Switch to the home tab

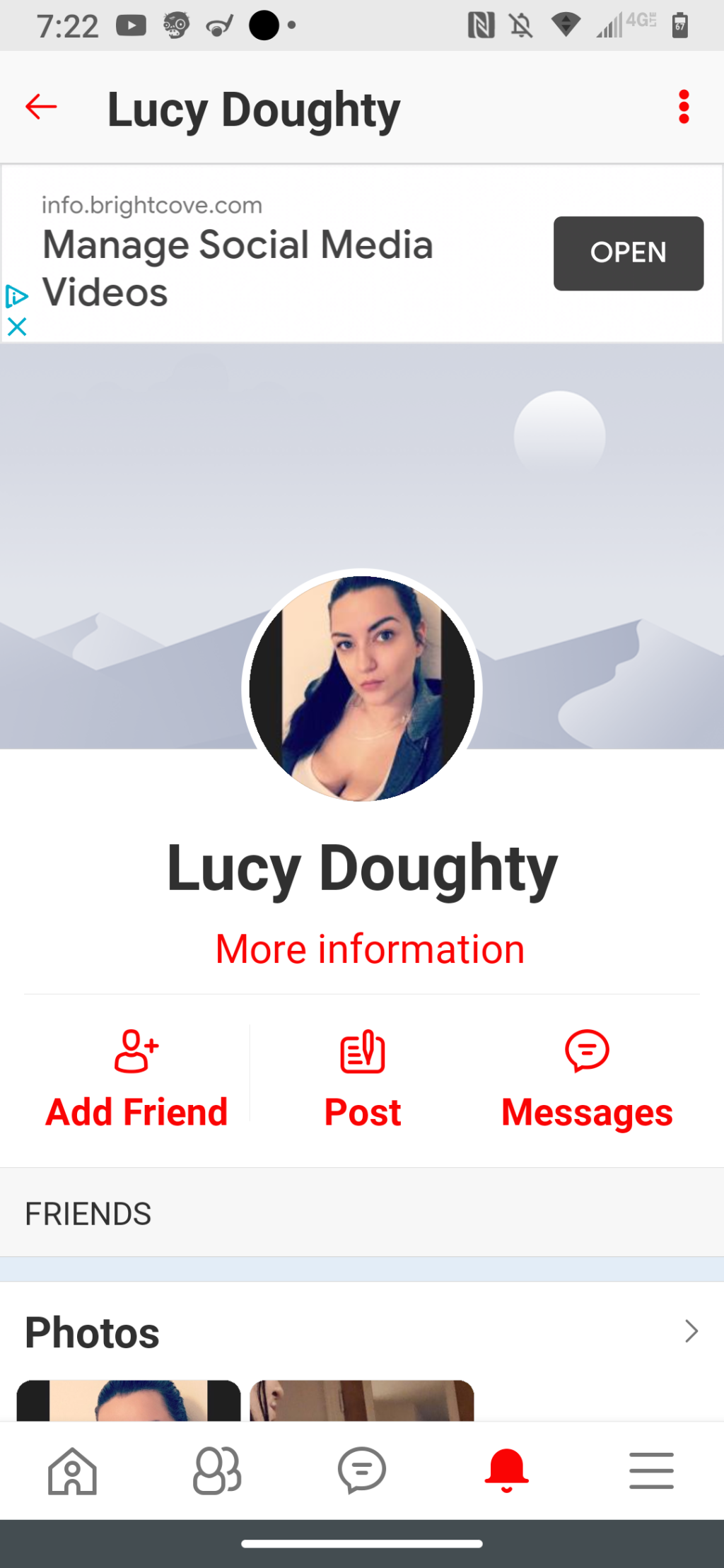pyautogui.click(x=72, y=1471)
